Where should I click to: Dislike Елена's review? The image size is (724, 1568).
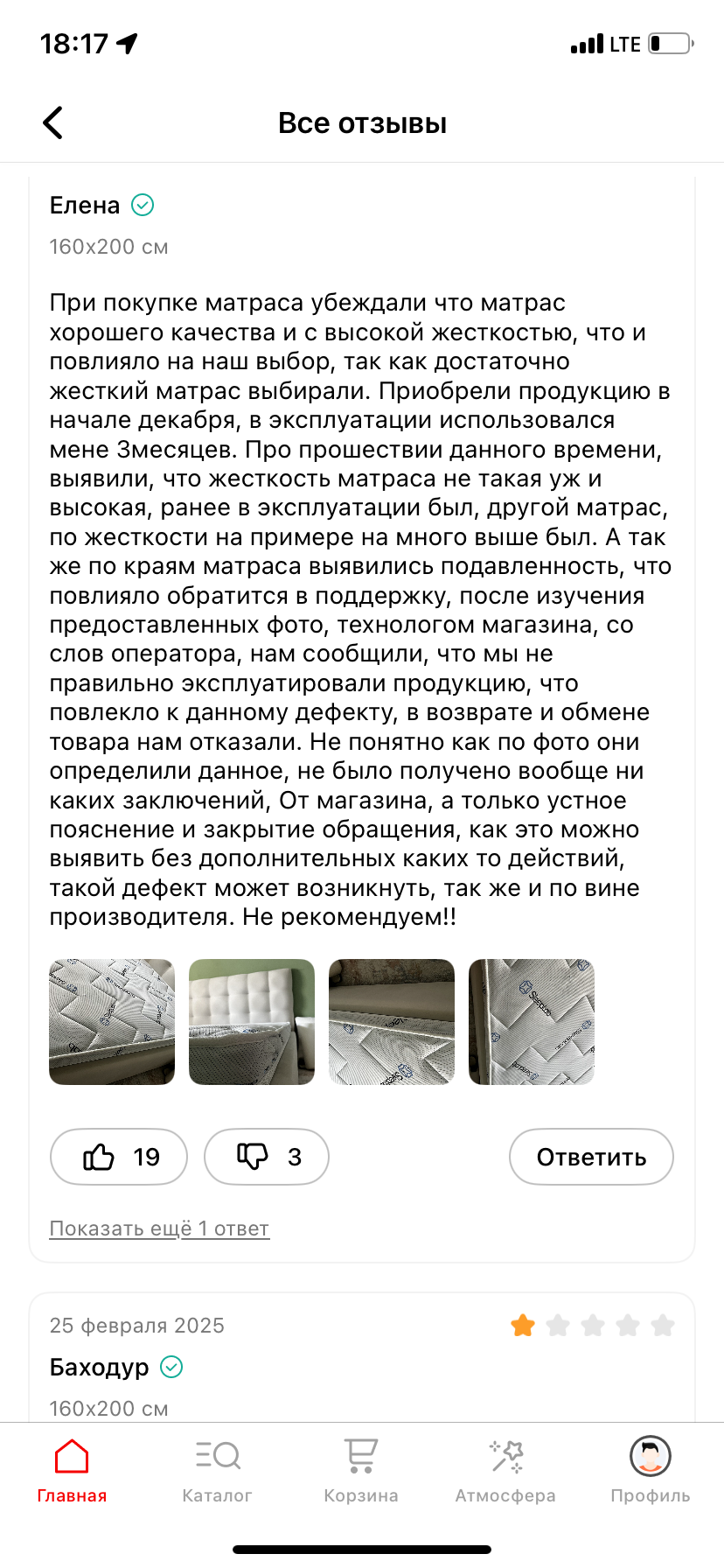267,1157
